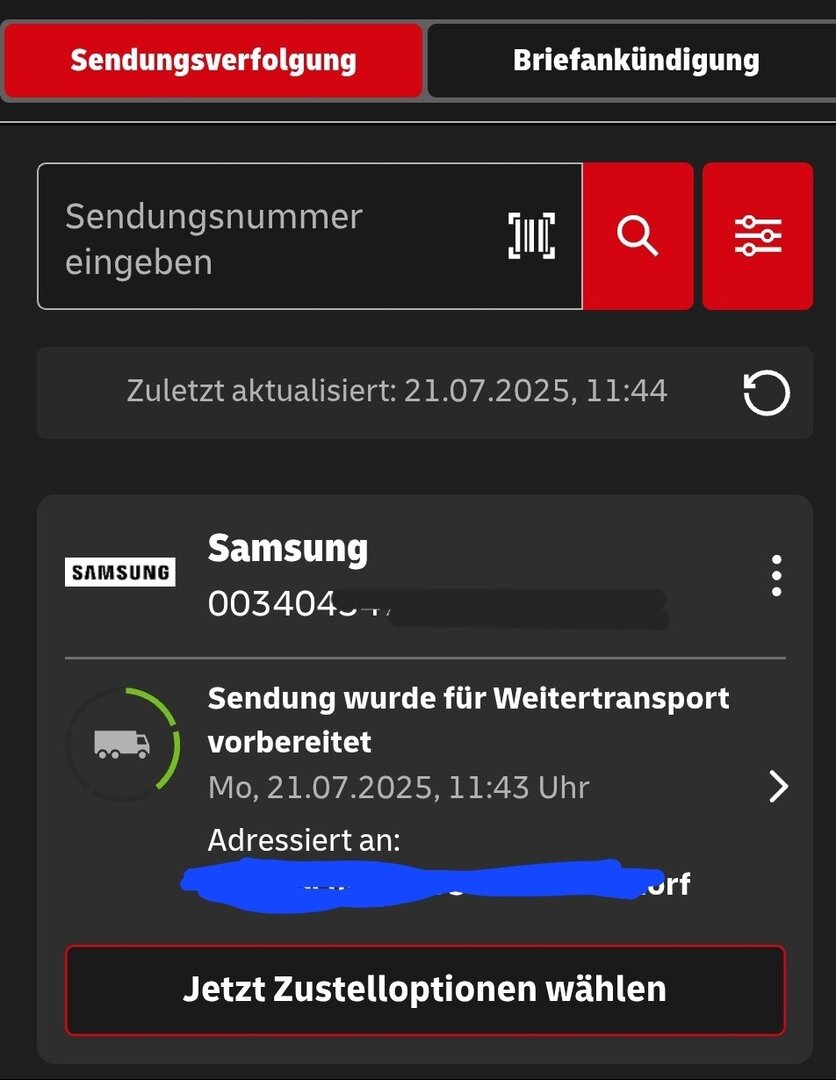Switch to the Briefankündigung tab
The width and height of the screenshot is (836, 1080).
pos(635,60)
